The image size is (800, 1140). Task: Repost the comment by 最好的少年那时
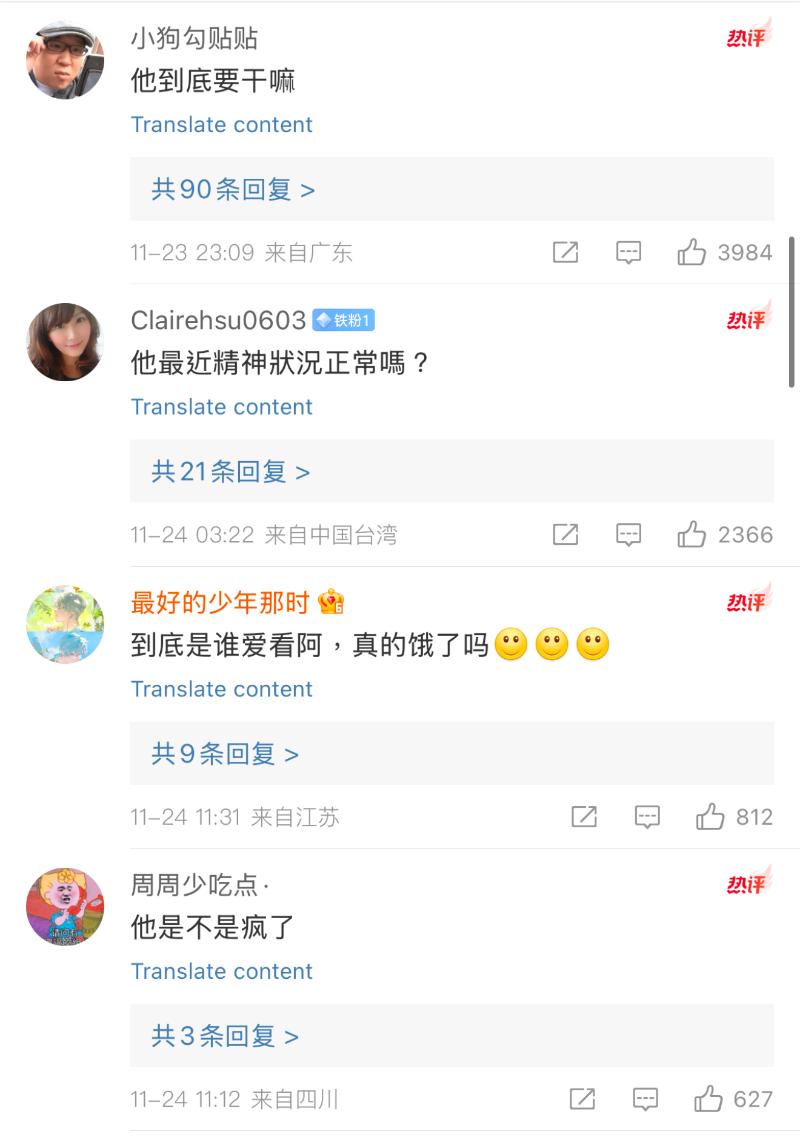click(584, 817)
